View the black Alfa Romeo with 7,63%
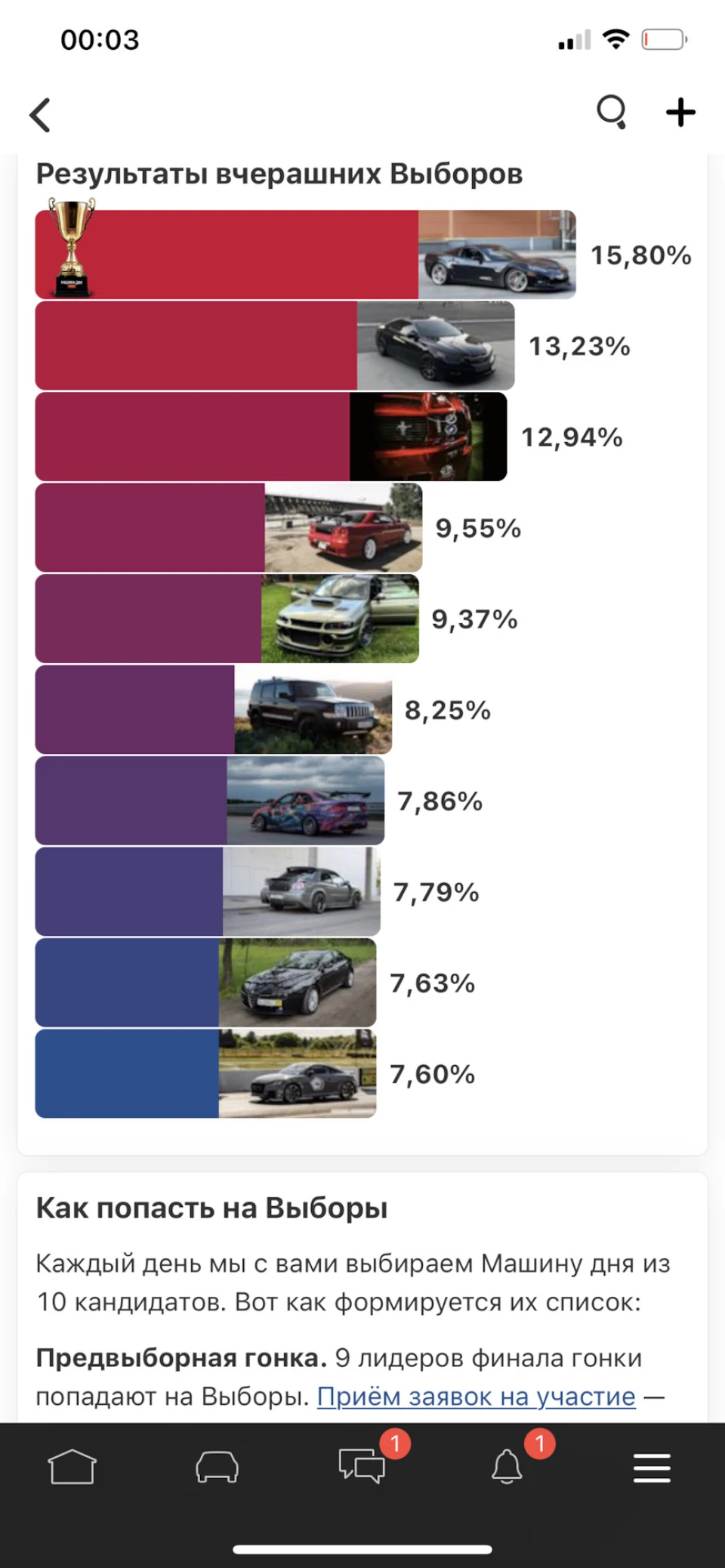The height and width of the screenshot is (1568, 725). [x=205, y=983]
